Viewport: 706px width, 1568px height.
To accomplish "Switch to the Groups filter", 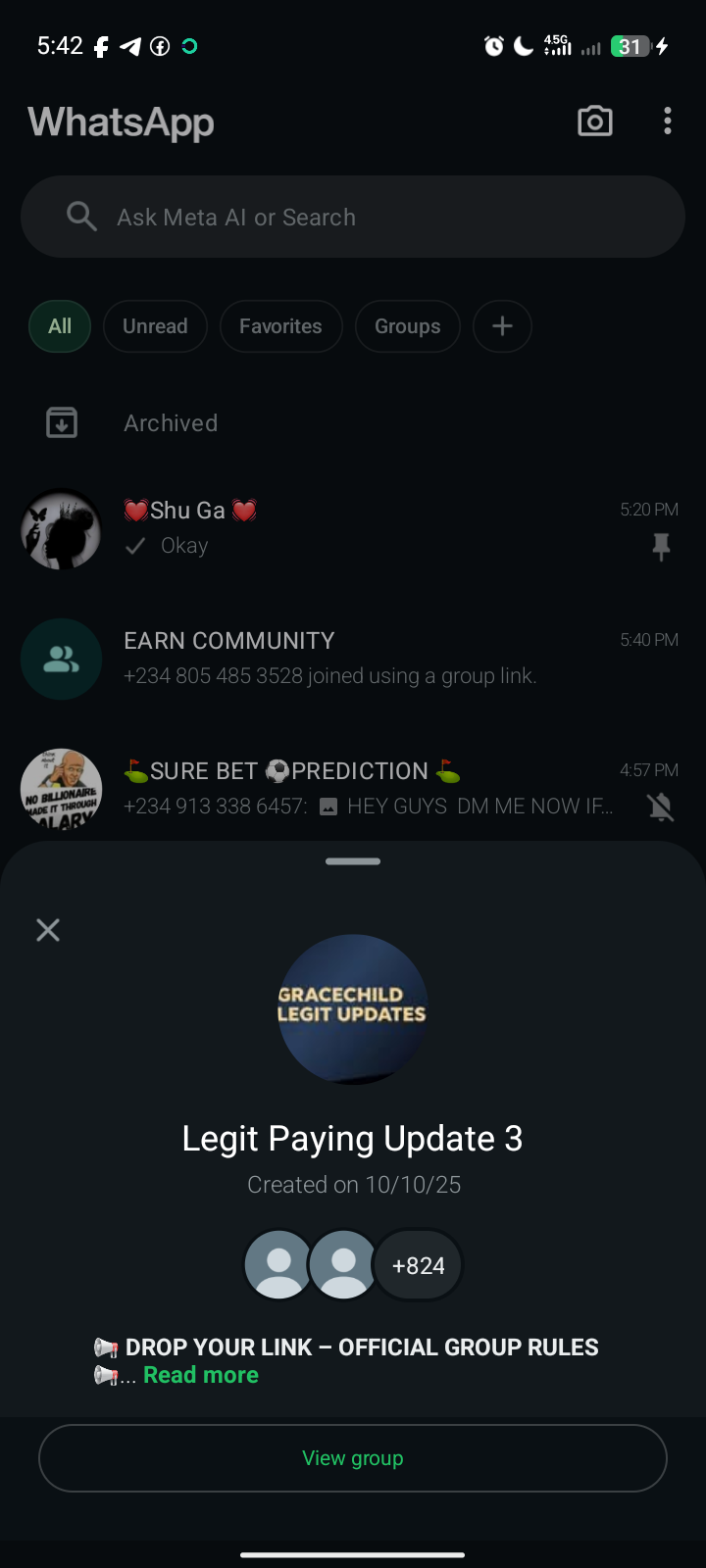I will click(407, 326).
